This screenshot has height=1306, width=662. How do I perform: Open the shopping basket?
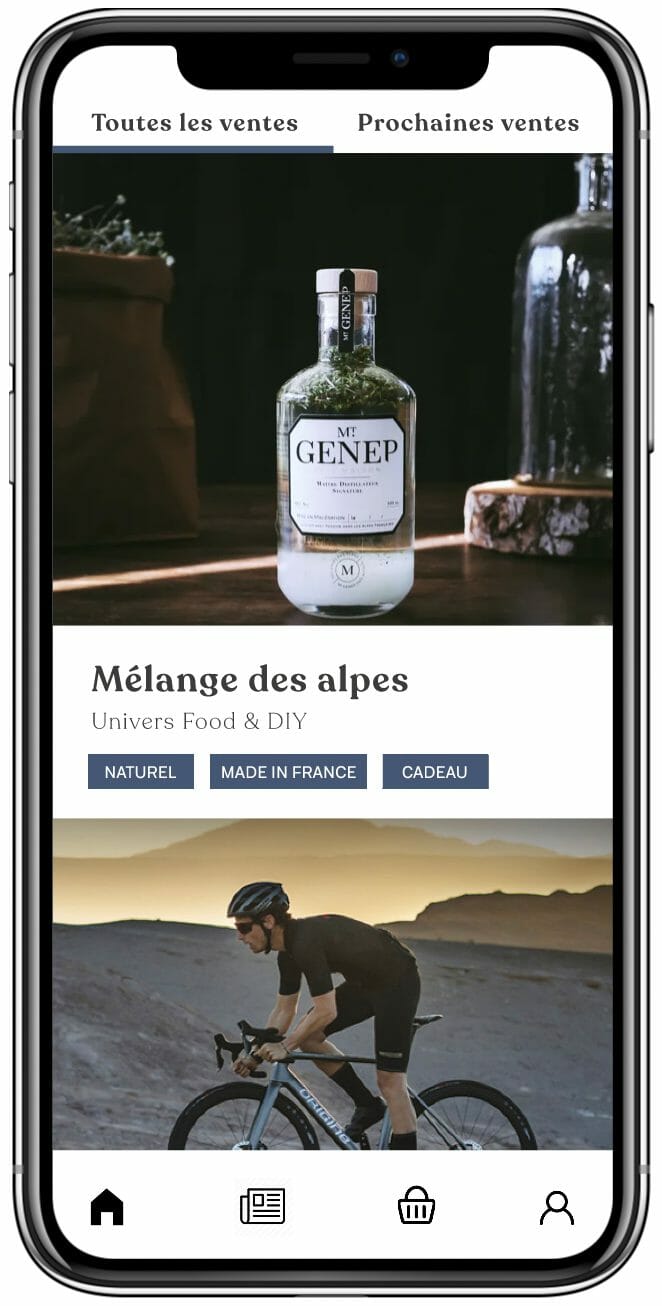click(416, 1206)
